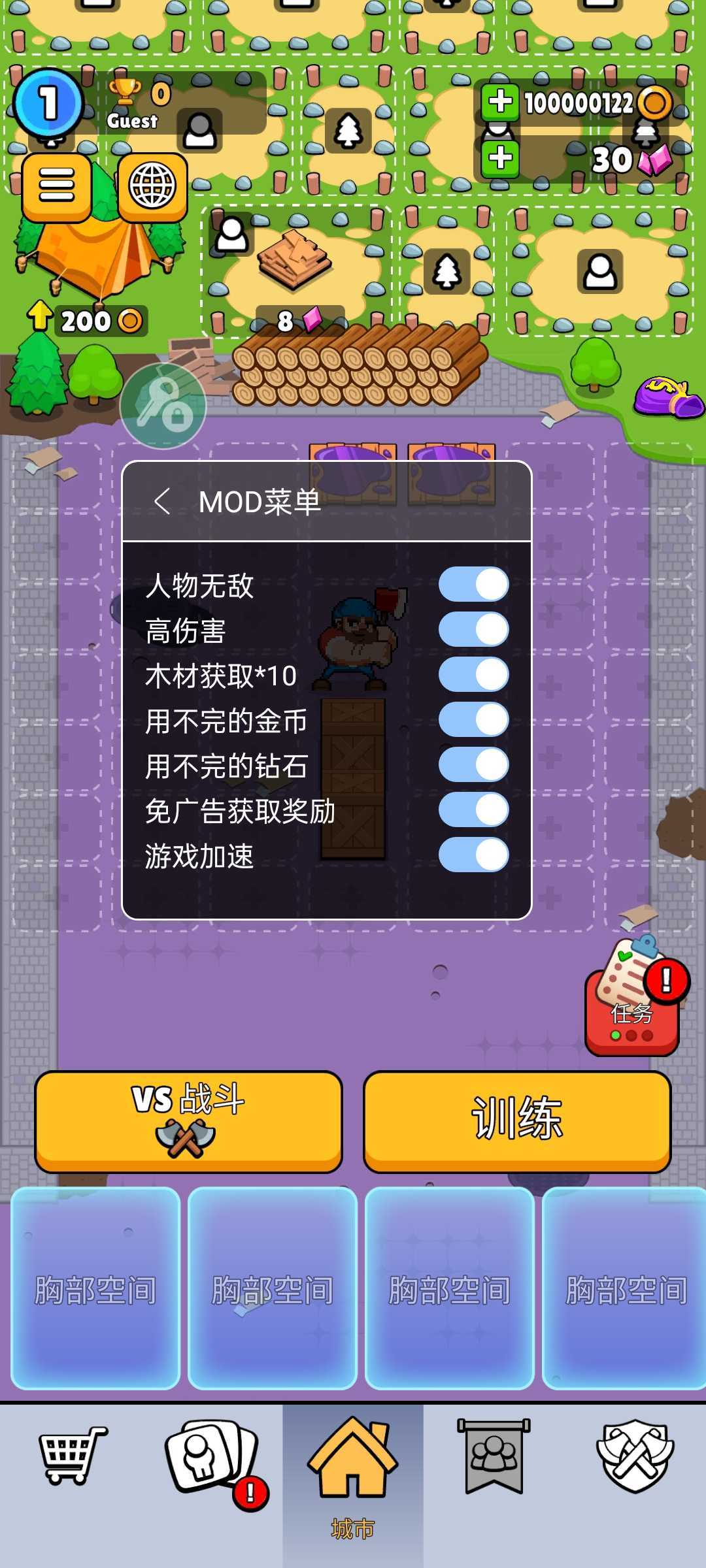The image size is (706, 1568).
Task: Start a VS 战斗 match
Action: tap(188, 1121)
